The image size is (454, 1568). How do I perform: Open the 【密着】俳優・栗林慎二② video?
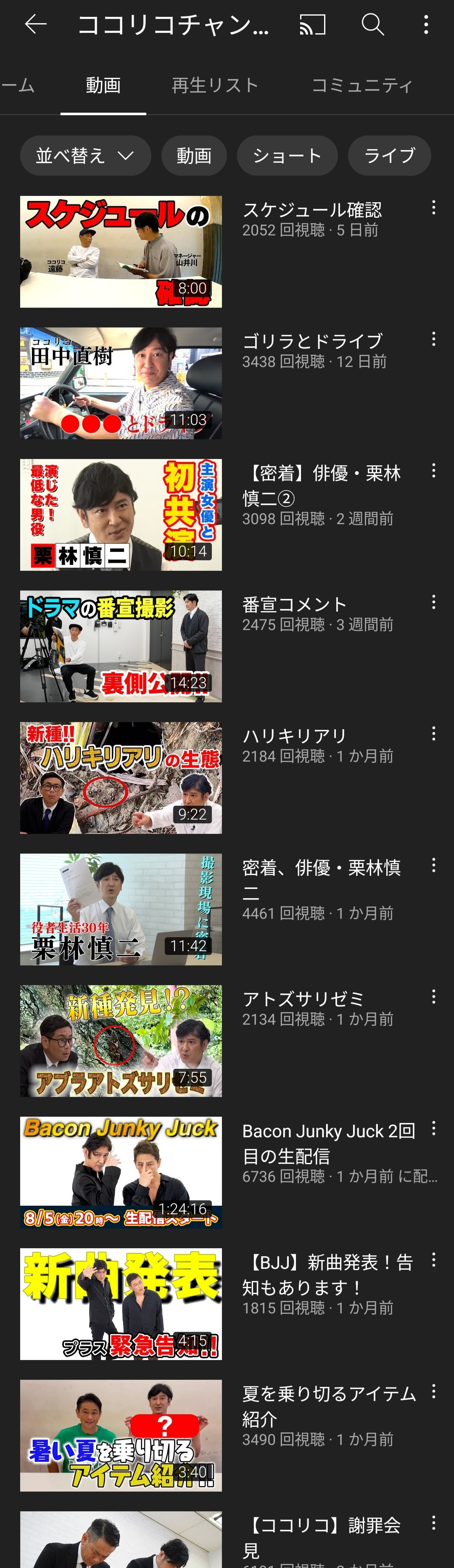pyautogui.click(x=121, y=514)
